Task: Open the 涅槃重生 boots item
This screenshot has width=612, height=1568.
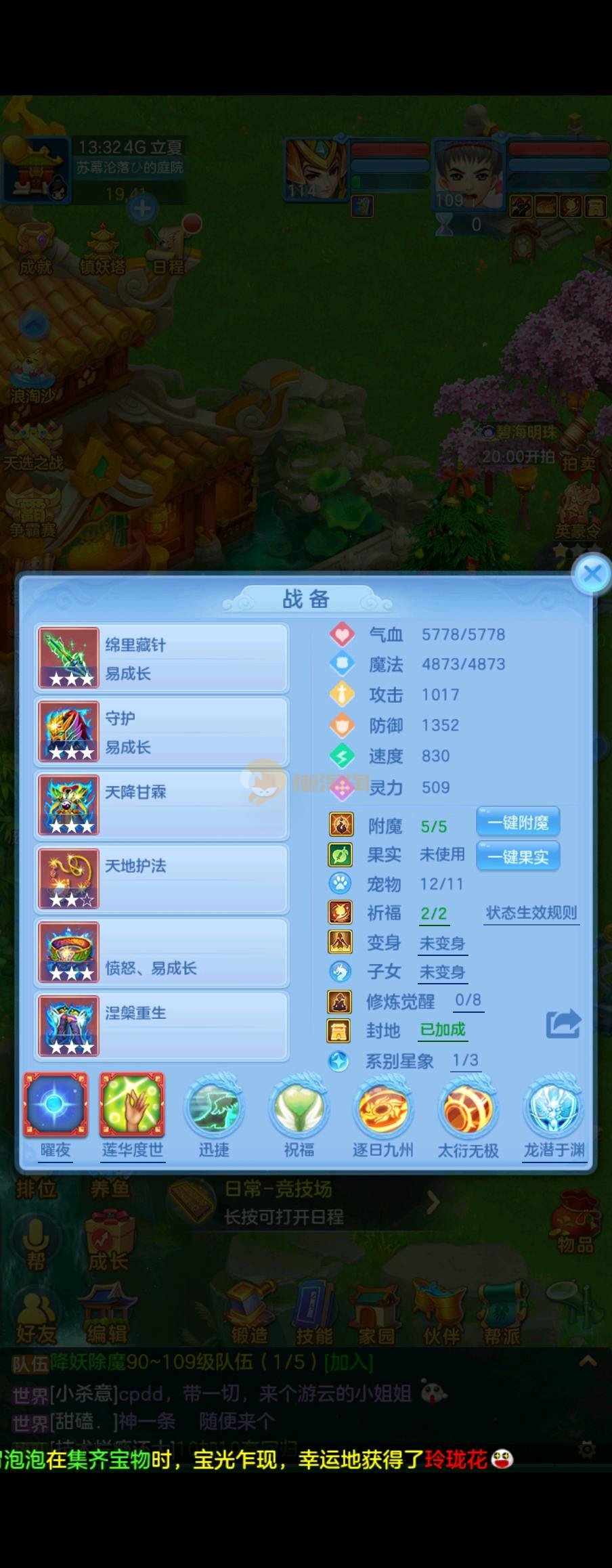Action: [x=161, y=1026]
